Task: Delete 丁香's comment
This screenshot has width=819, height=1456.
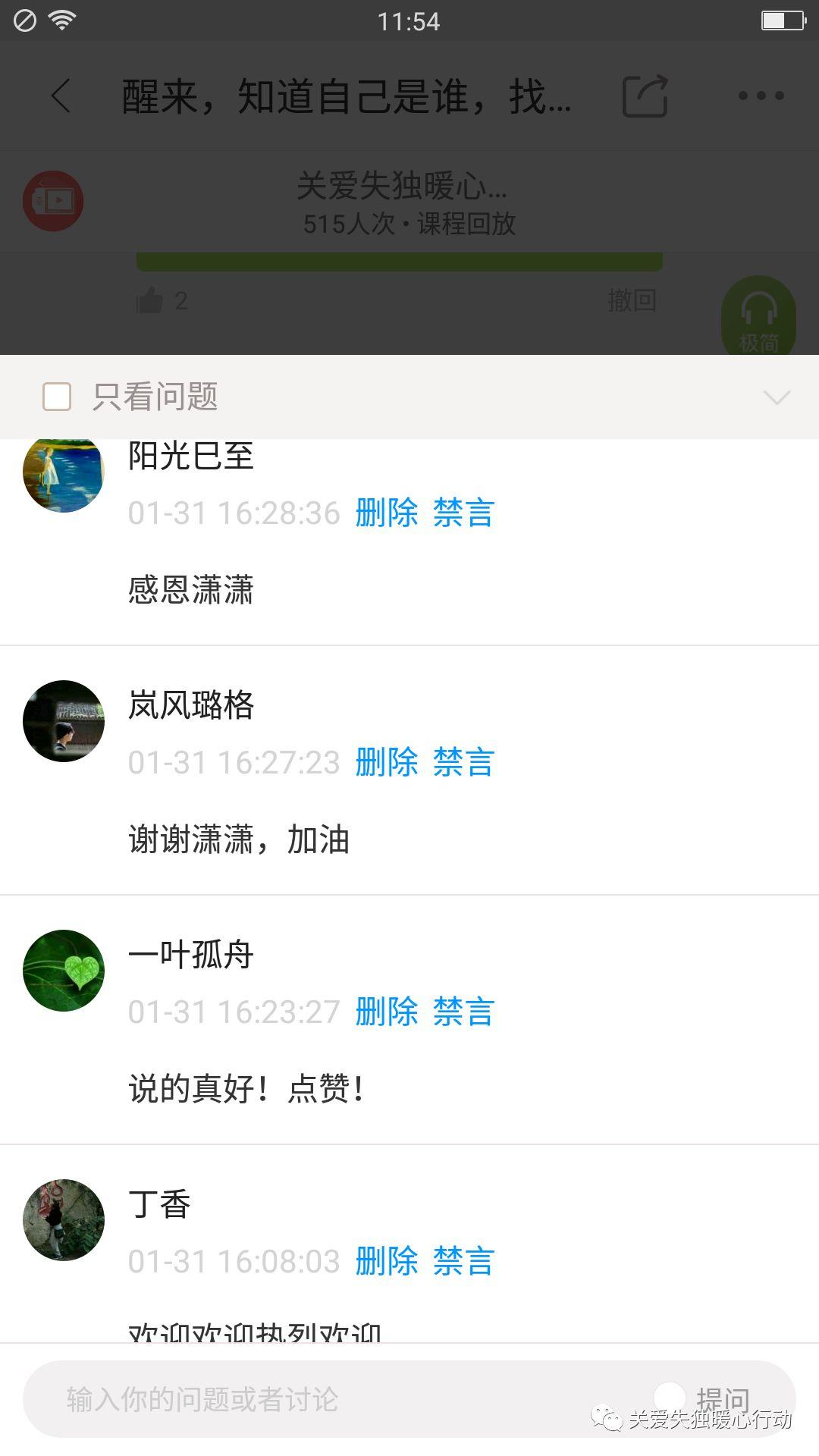Action: [x=387, y=1262]
